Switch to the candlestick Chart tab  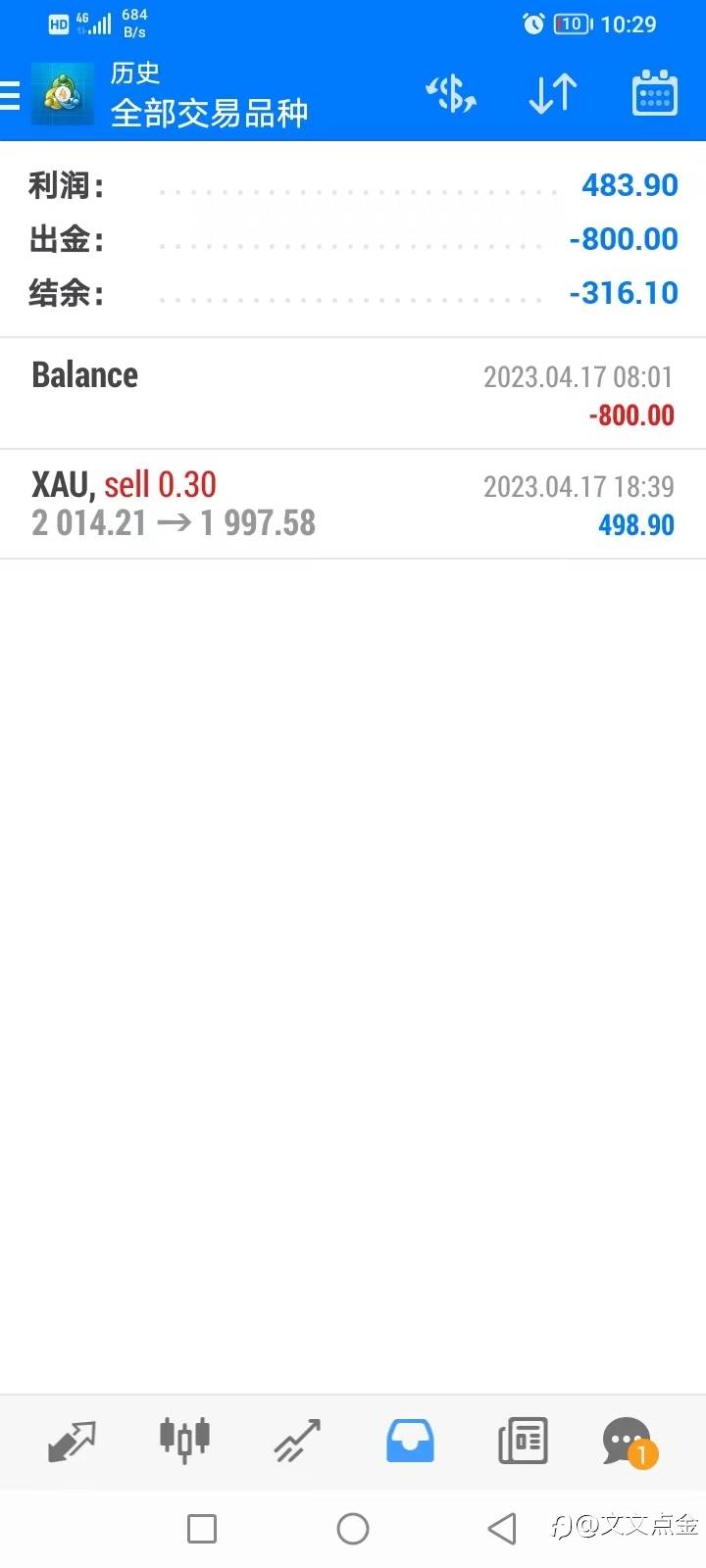coord(184,1441)
